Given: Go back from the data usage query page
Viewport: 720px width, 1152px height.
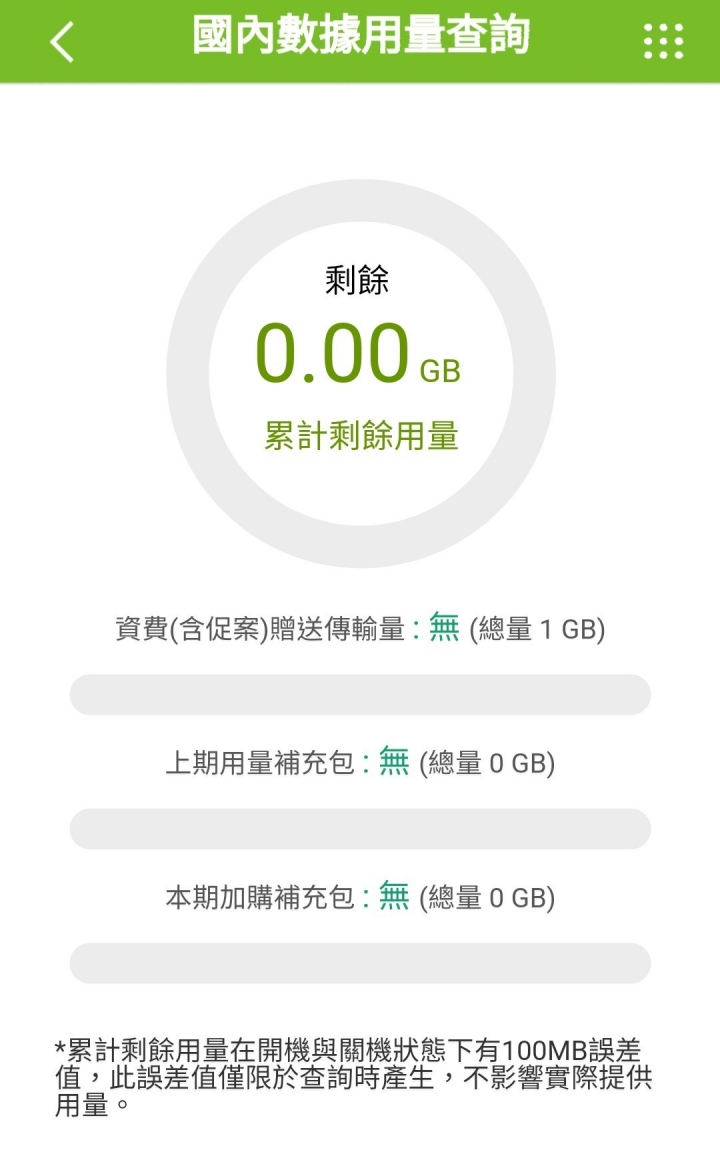Looking at the screenshot, I should pyautogui.click(x=62, y=41).
